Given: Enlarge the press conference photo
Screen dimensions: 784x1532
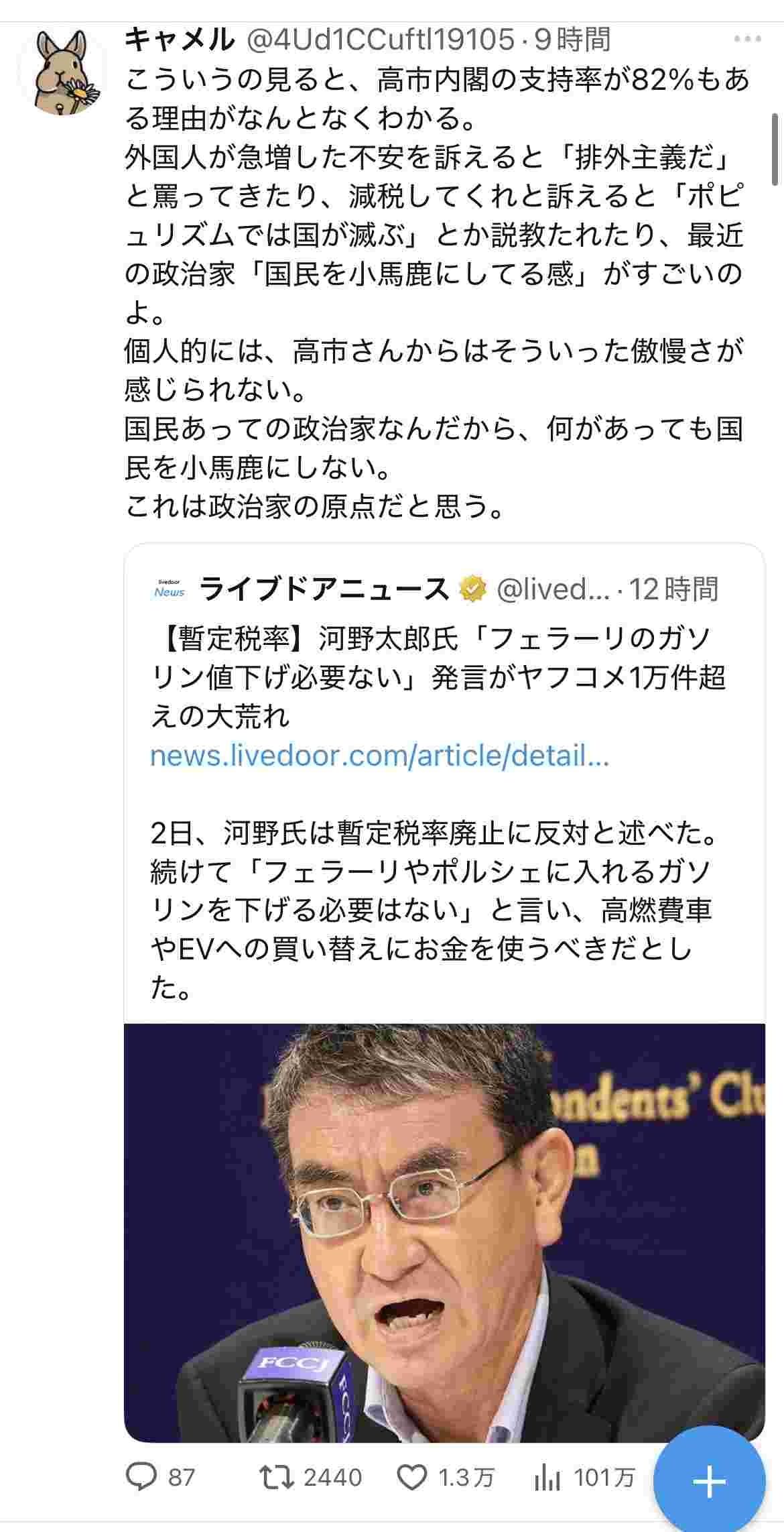Looking at the screenshot, I should coord(444,1232).
